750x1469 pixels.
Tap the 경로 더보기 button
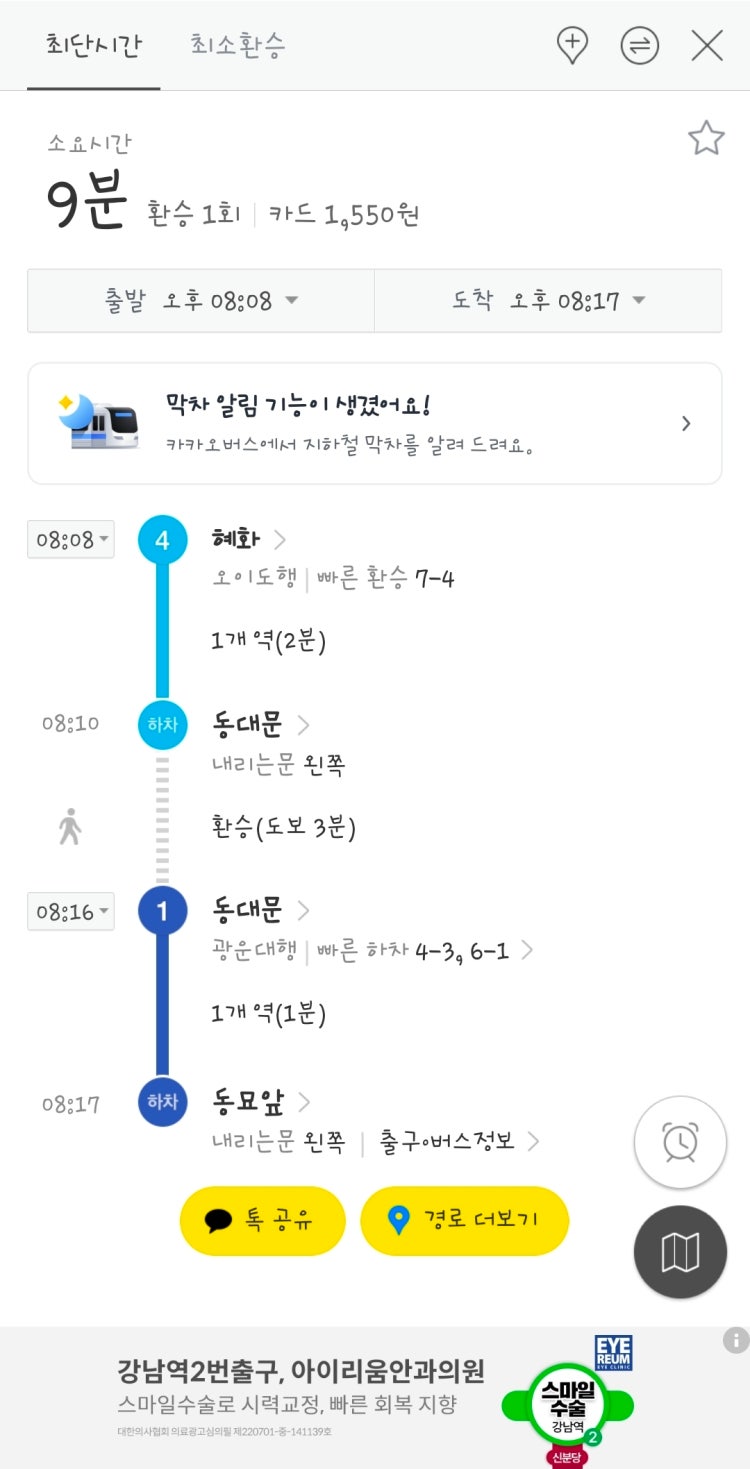pyautogui.click(x=464, y=1220)
